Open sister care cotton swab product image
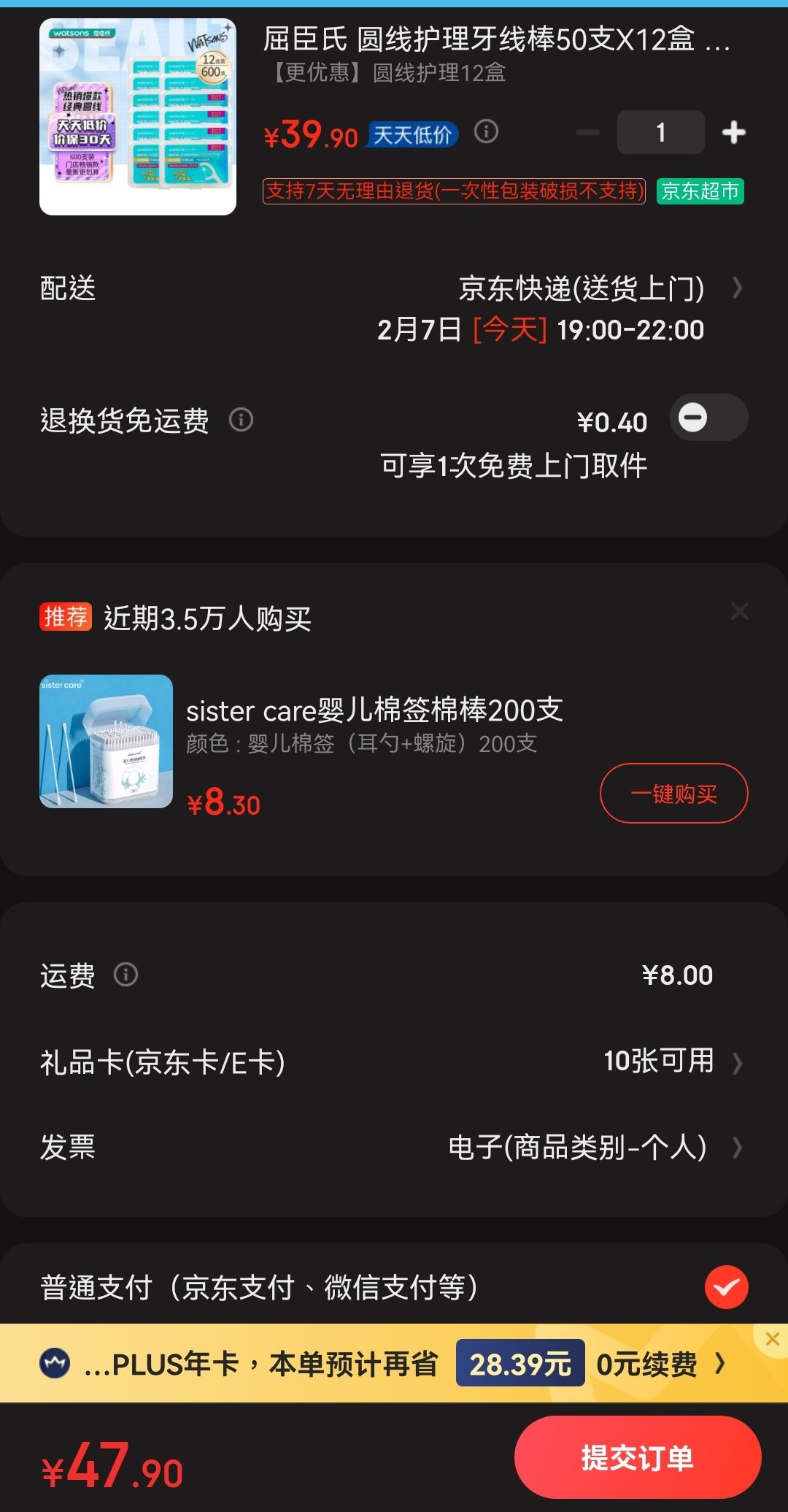This screenshot has width=788, height=1512. [106, 741]
